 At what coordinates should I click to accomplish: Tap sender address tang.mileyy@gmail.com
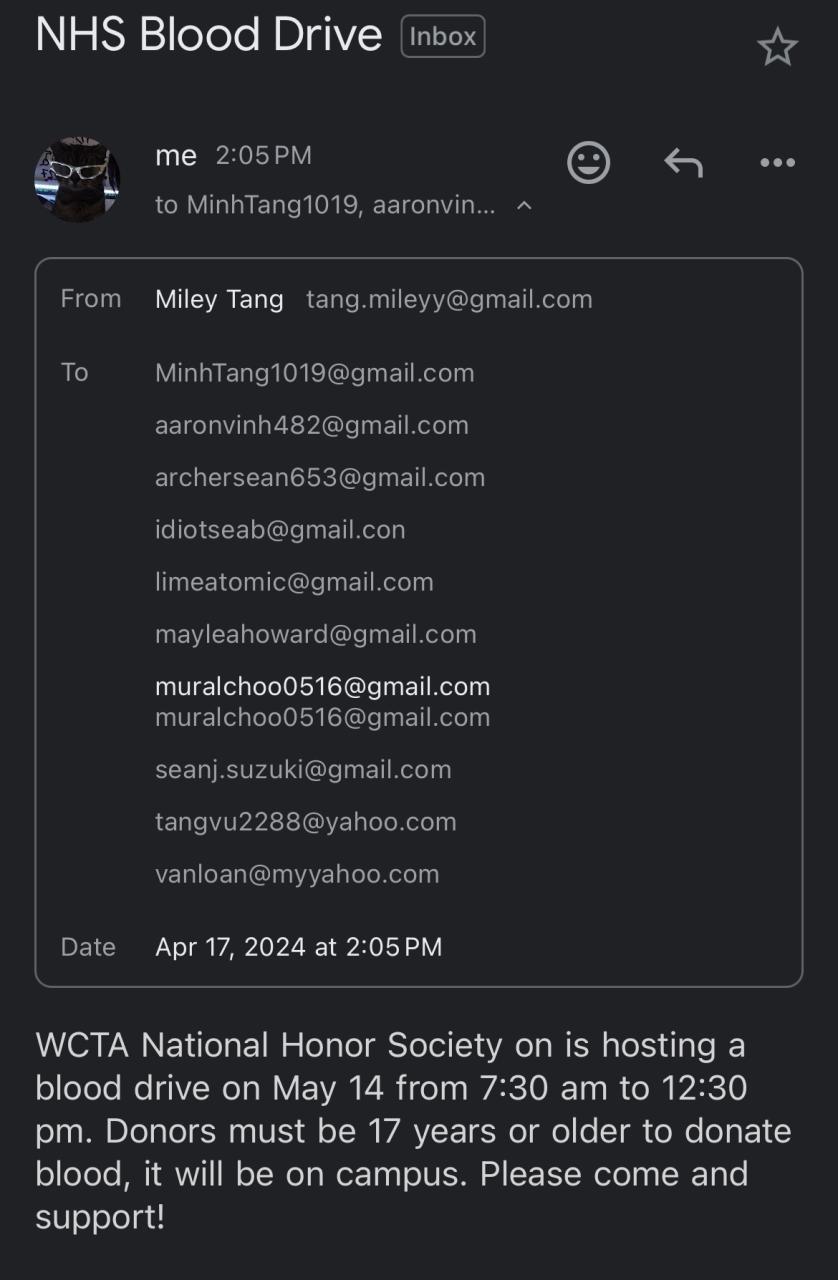(x=449, y=299)
